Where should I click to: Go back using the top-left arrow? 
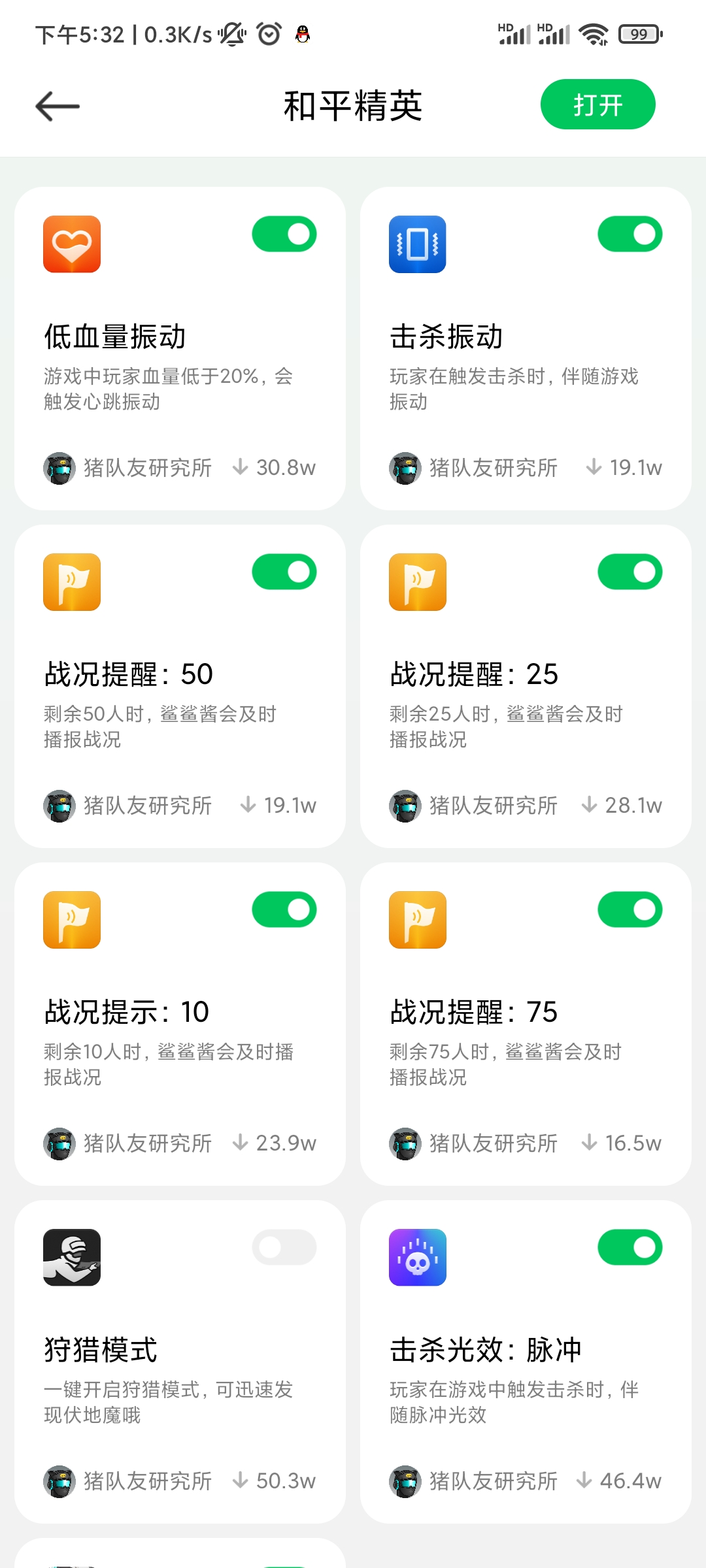click(x=58, y=106)
